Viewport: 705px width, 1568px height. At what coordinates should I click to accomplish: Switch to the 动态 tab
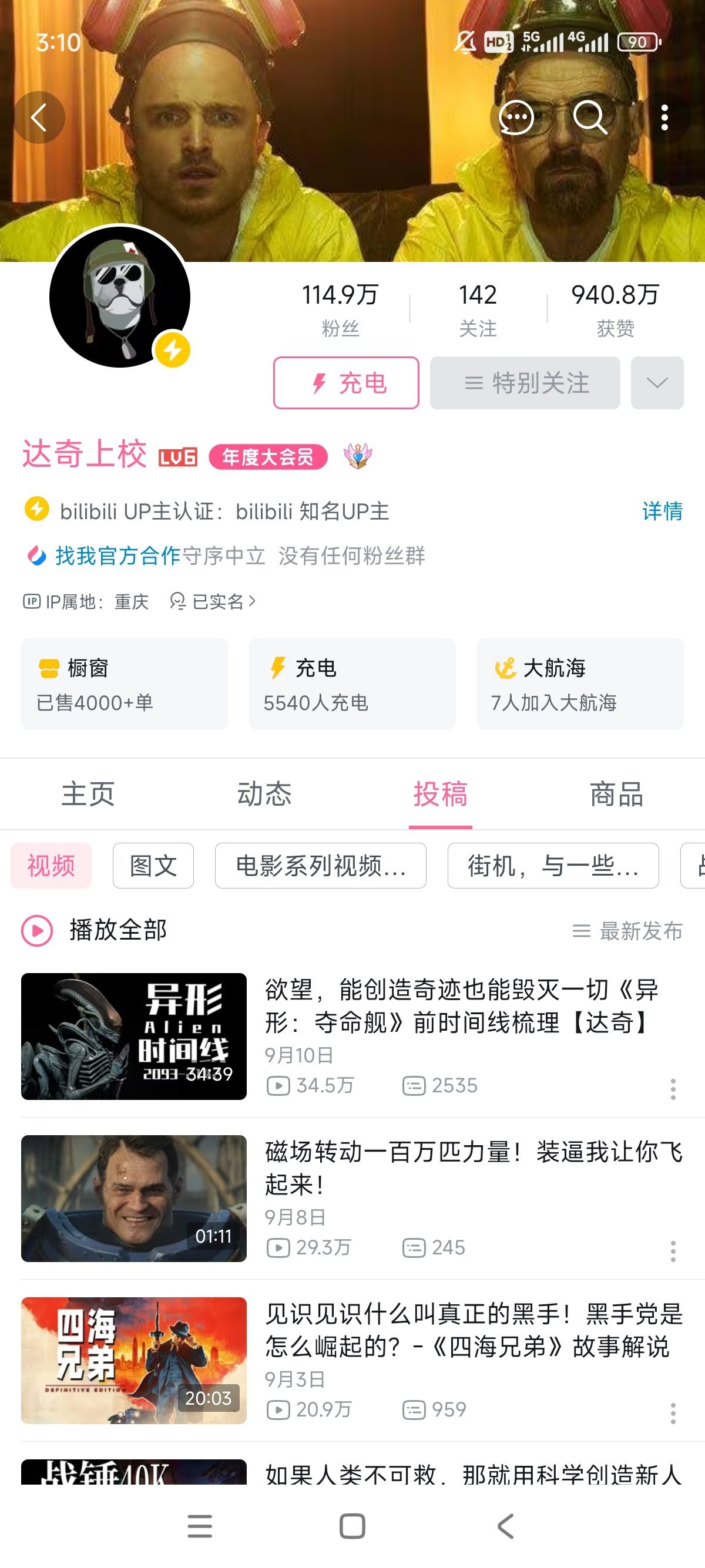(x=264, y=795)
